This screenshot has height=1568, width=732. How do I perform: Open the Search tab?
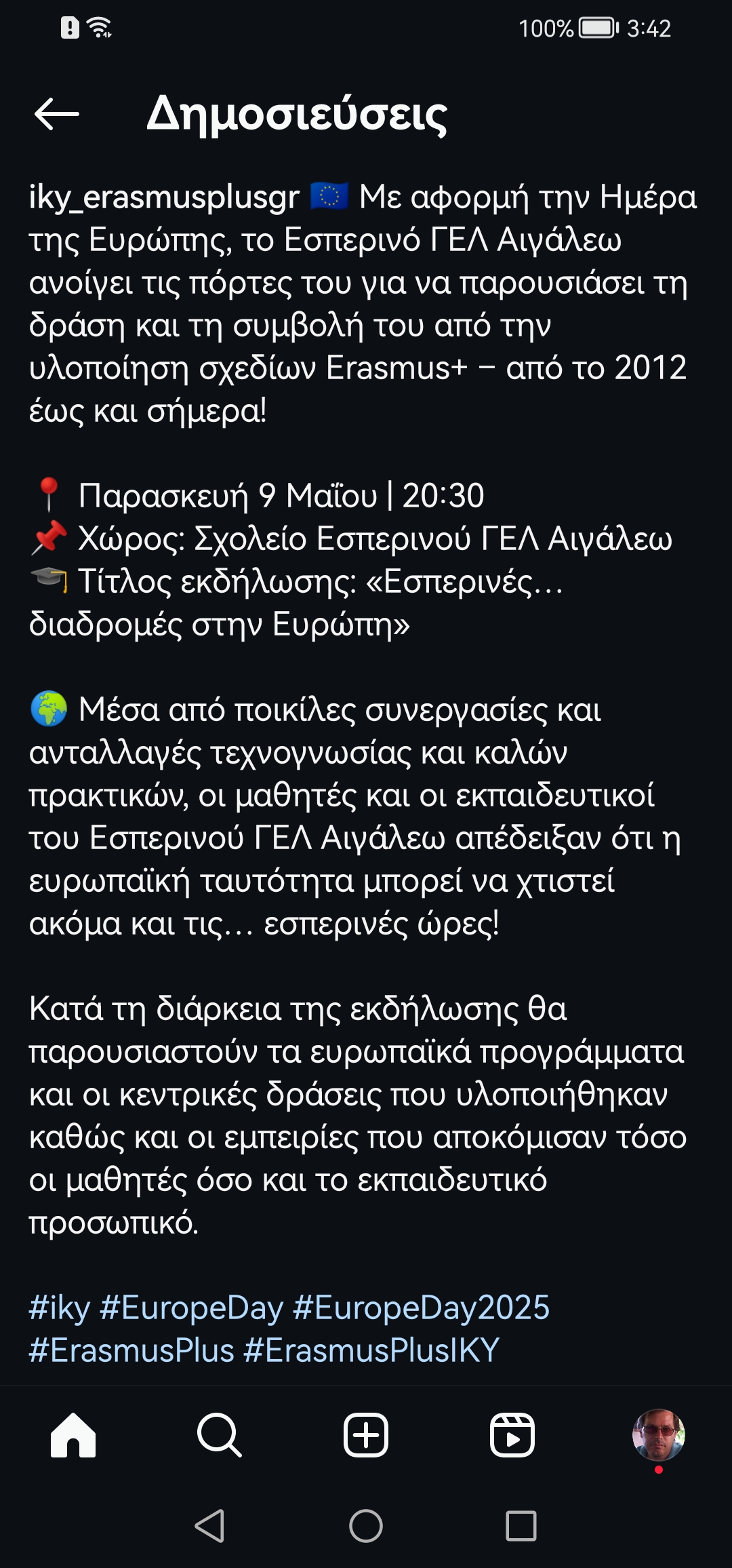click(219, 1435)
